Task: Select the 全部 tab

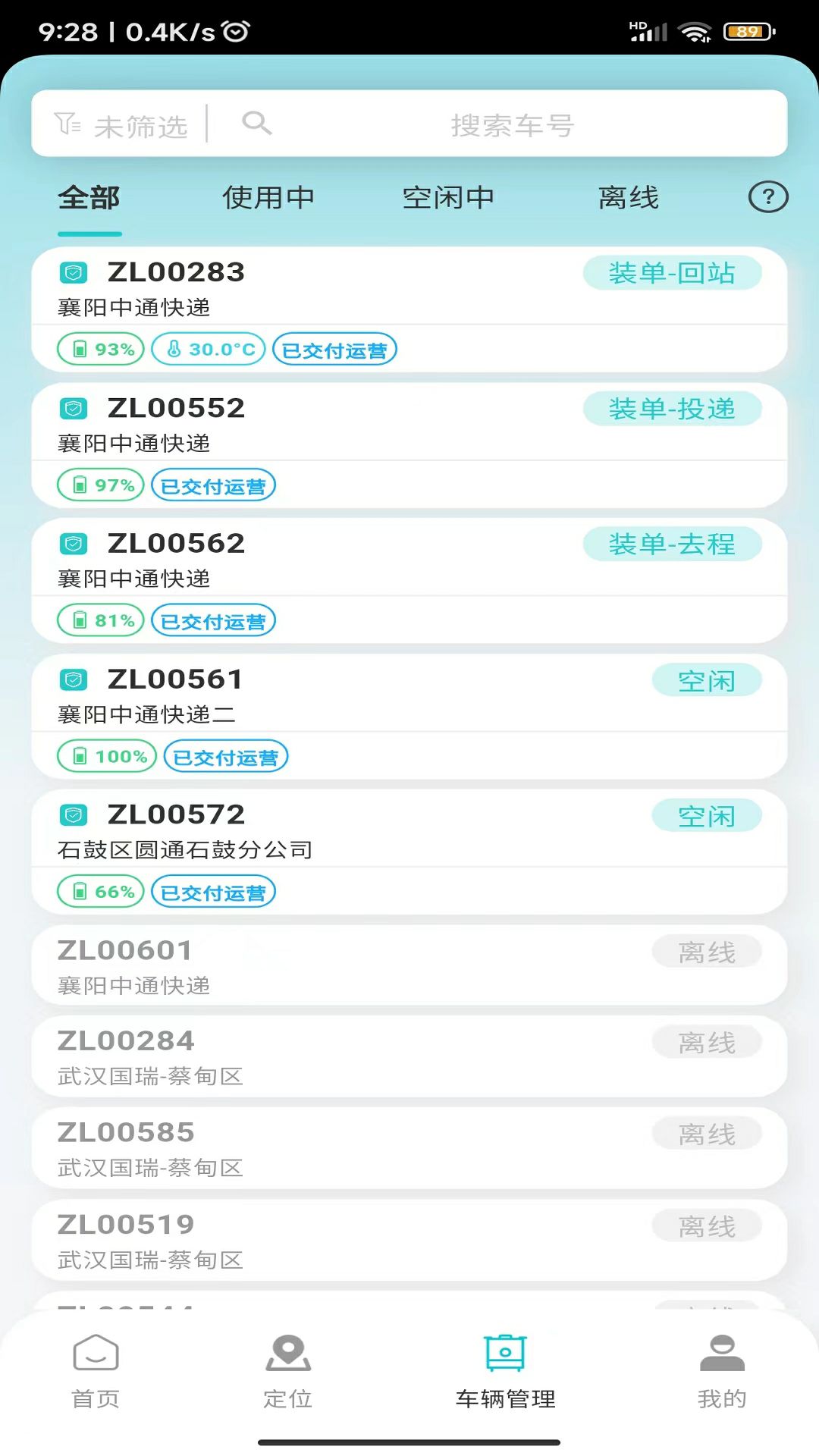Action: tap(89, 198)
